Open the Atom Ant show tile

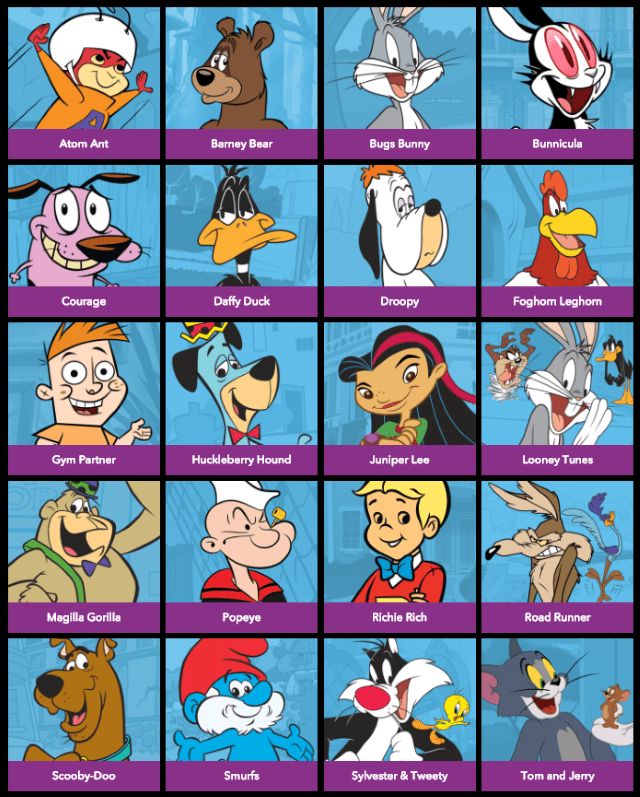[x=84, y=83]
